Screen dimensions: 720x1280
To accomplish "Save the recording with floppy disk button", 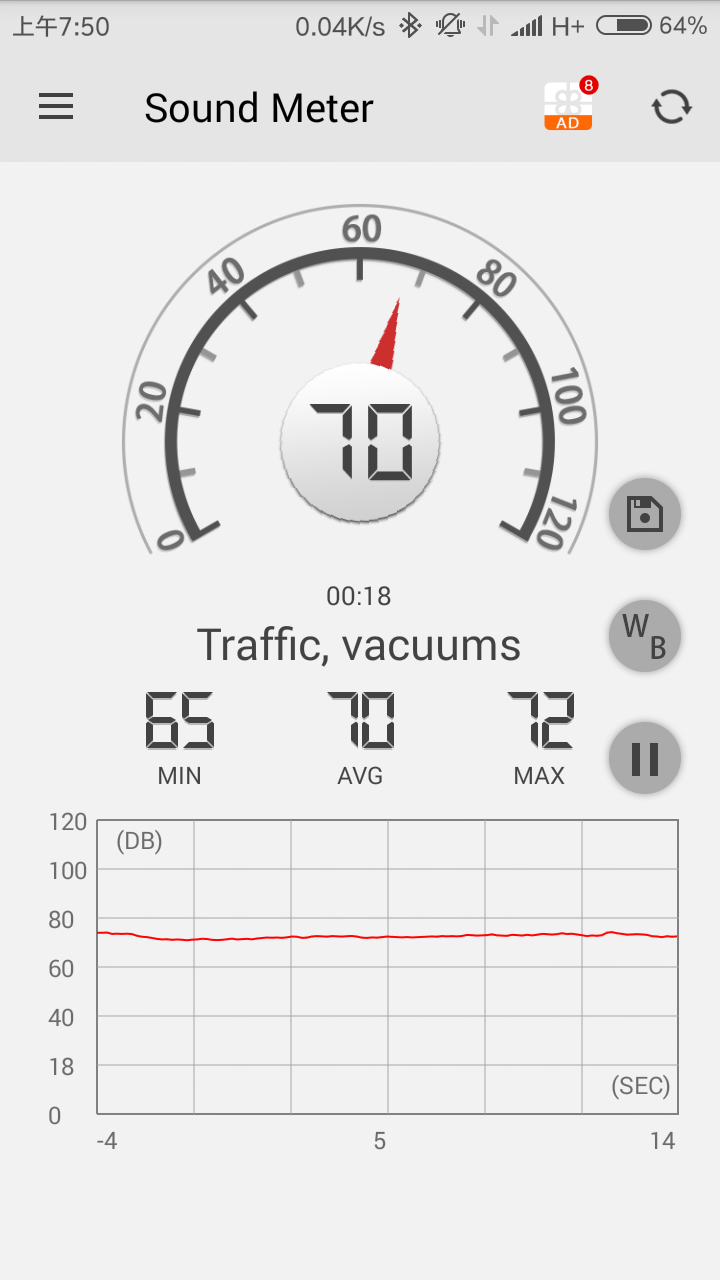I will tap(645, 514).
